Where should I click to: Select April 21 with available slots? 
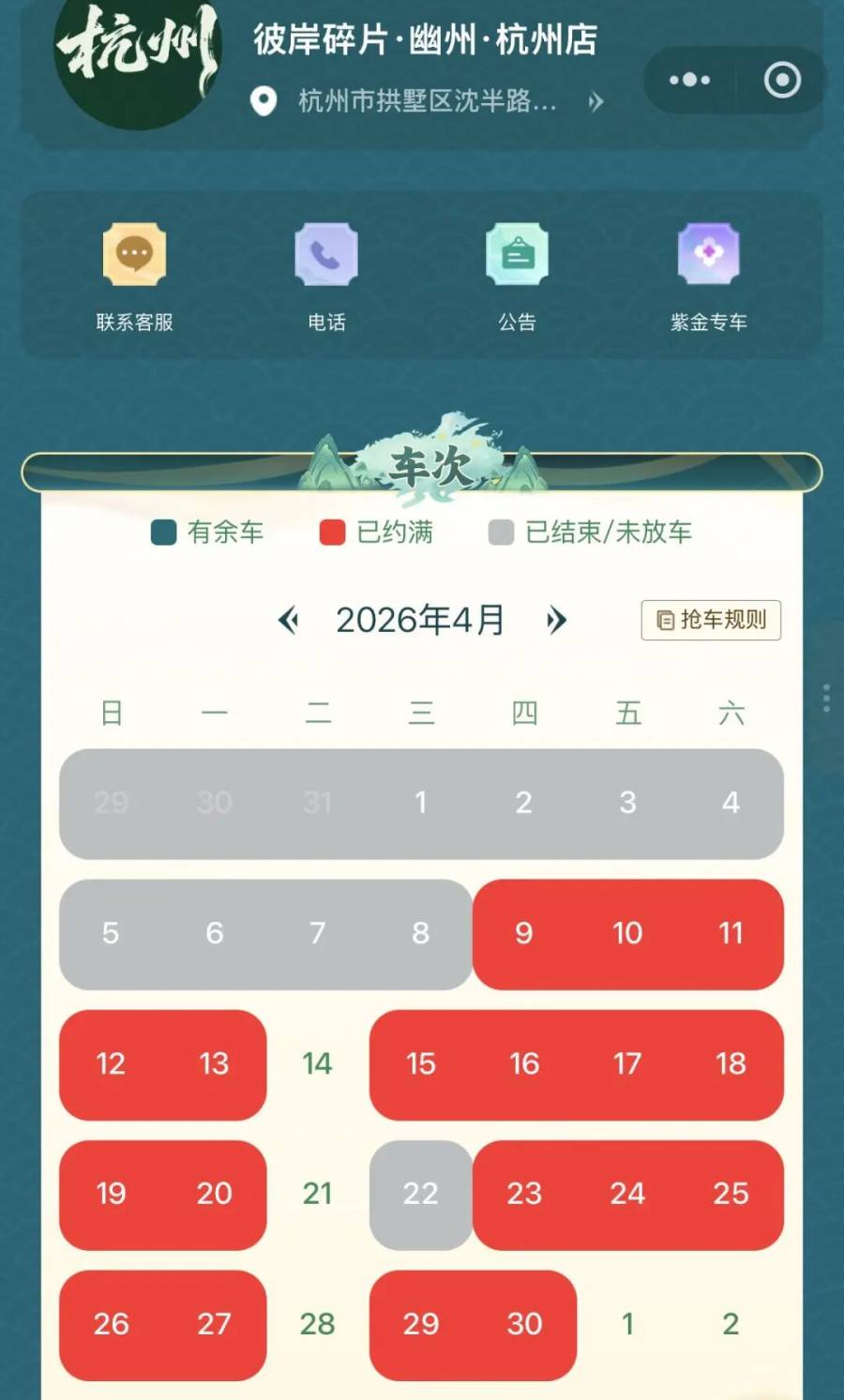[317, 1194]
